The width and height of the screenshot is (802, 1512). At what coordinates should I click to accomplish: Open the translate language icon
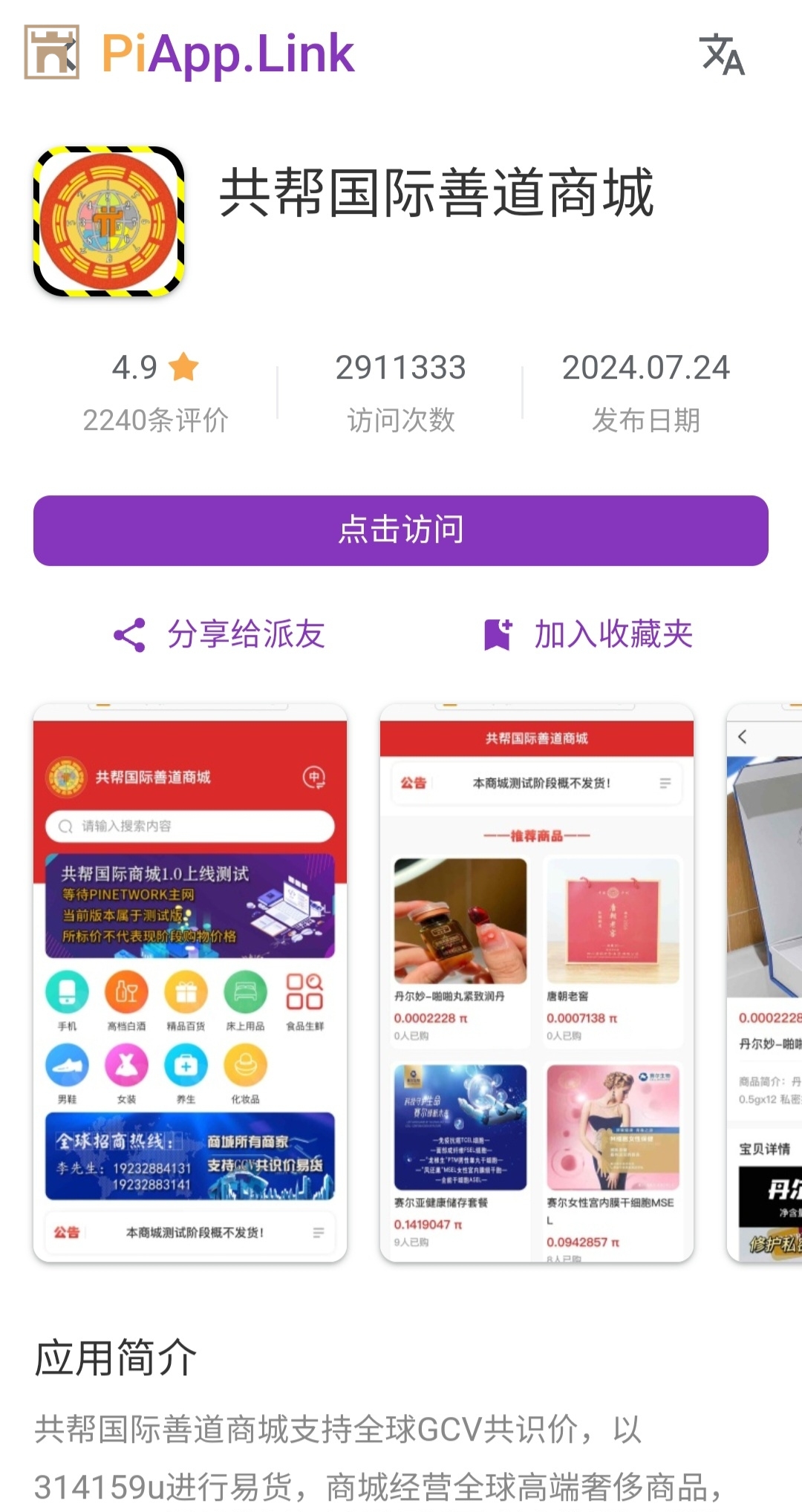click(721, 54)
